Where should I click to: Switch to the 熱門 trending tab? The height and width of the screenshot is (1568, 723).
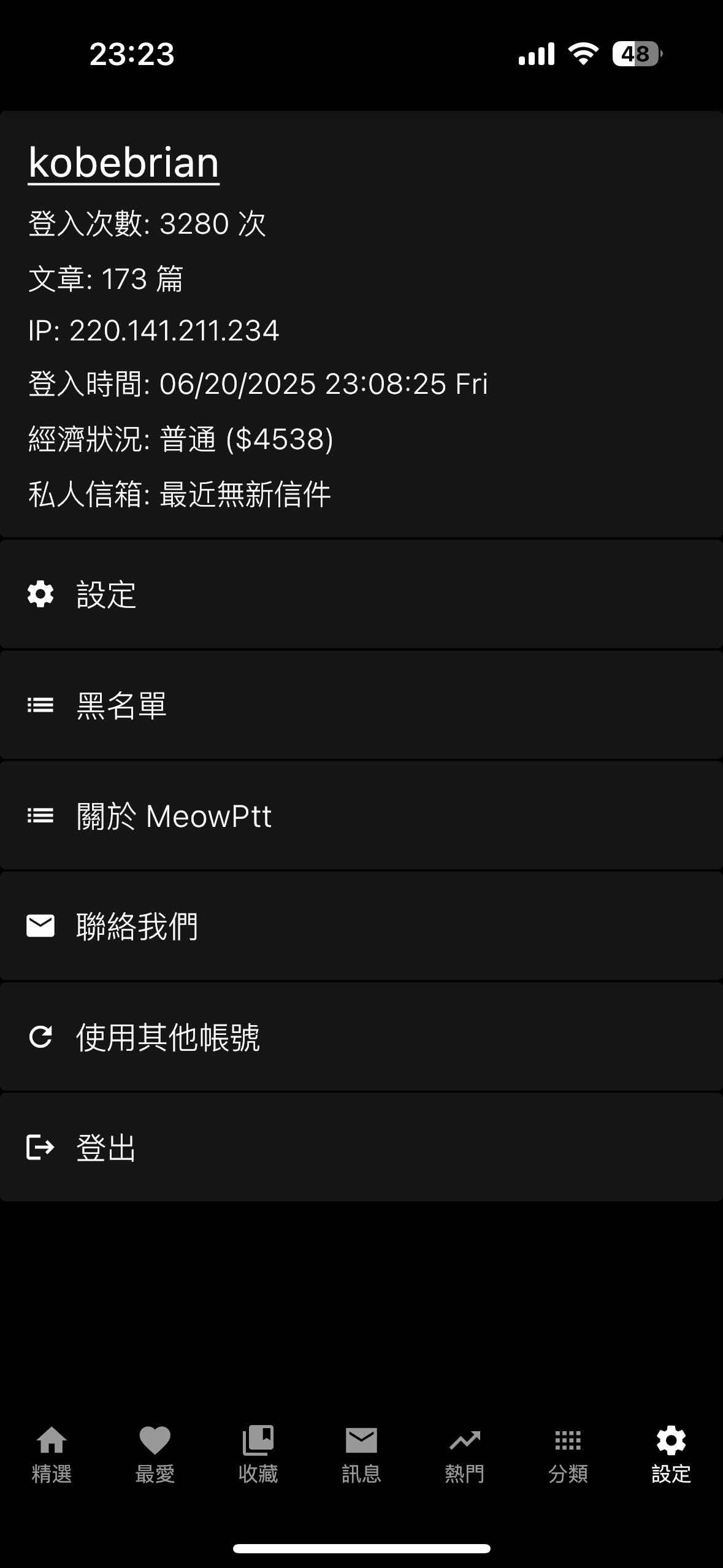click(x=465, y=1454)
